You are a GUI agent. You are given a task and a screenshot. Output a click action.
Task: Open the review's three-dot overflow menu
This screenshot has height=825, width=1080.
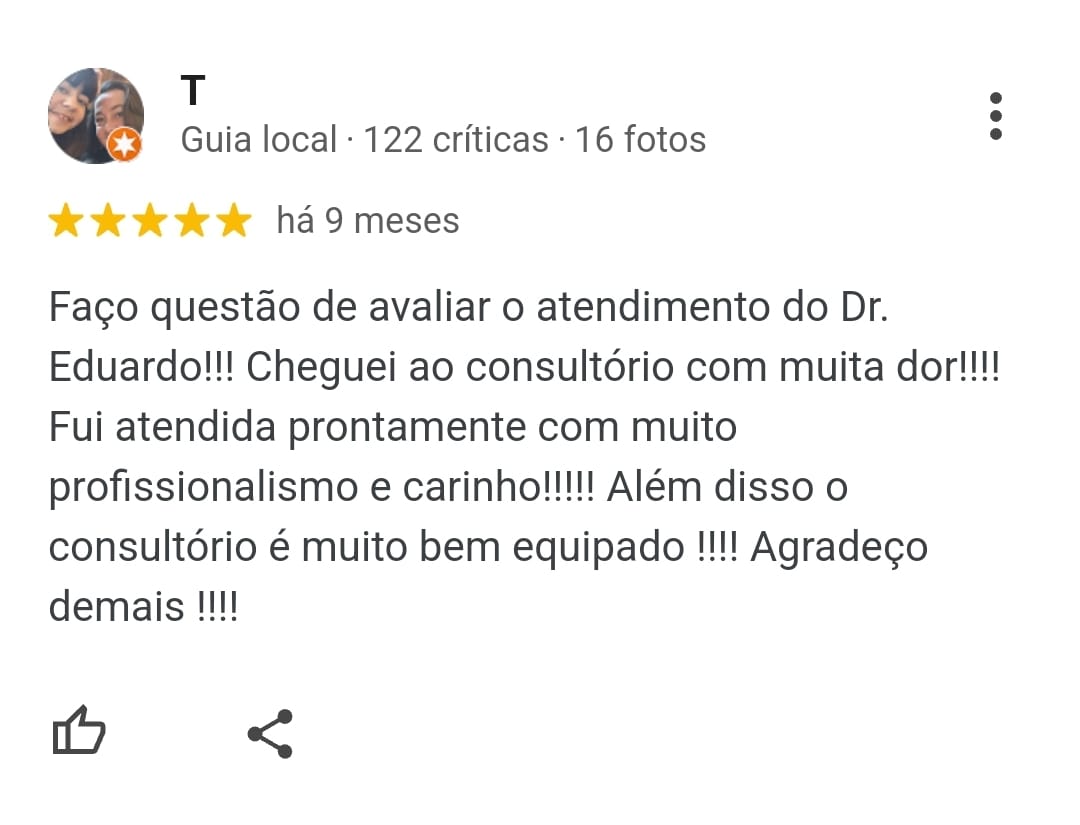994,117
